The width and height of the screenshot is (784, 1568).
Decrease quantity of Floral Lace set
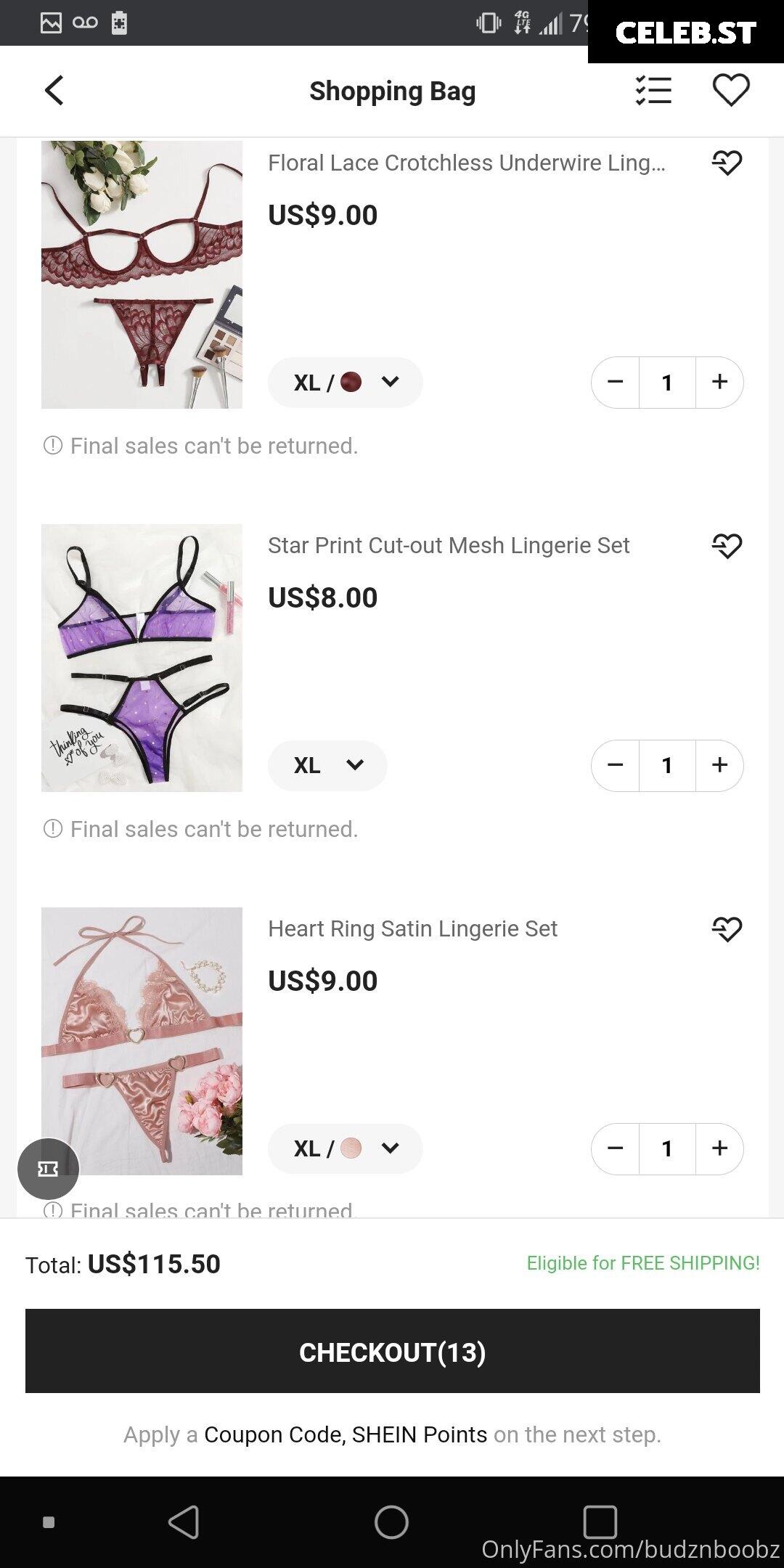point(616,383)
